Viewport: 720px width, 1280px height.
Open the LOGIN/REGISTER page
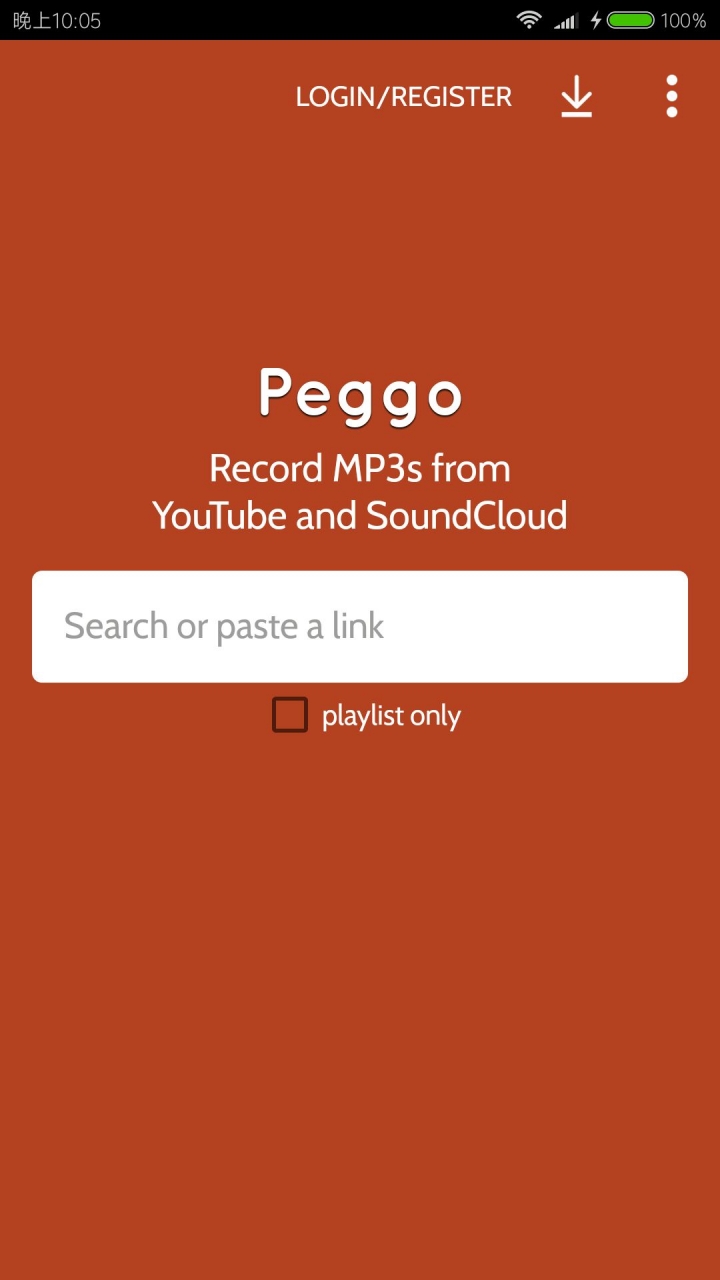[x=403, y=97]
